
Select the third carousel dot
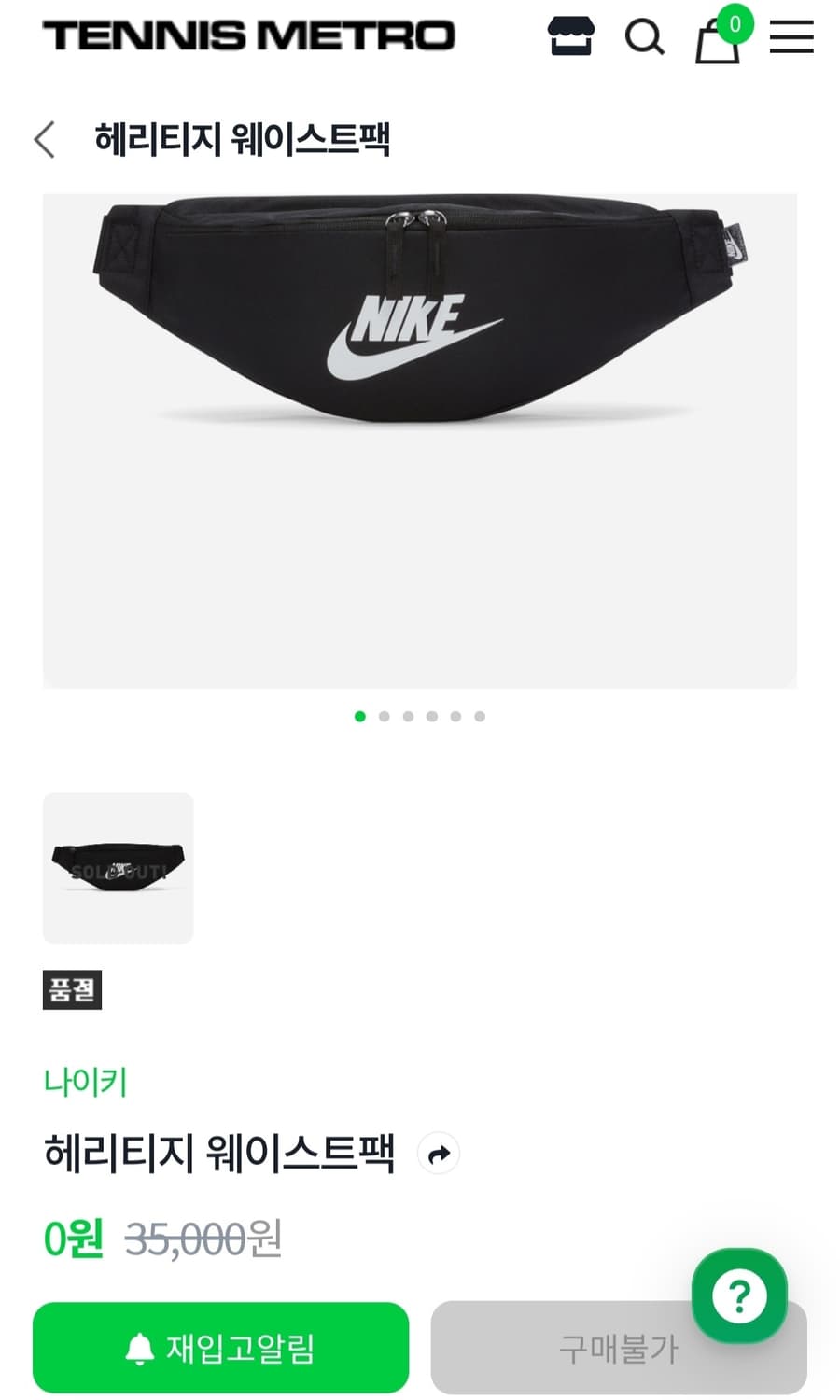pos(408,717)
